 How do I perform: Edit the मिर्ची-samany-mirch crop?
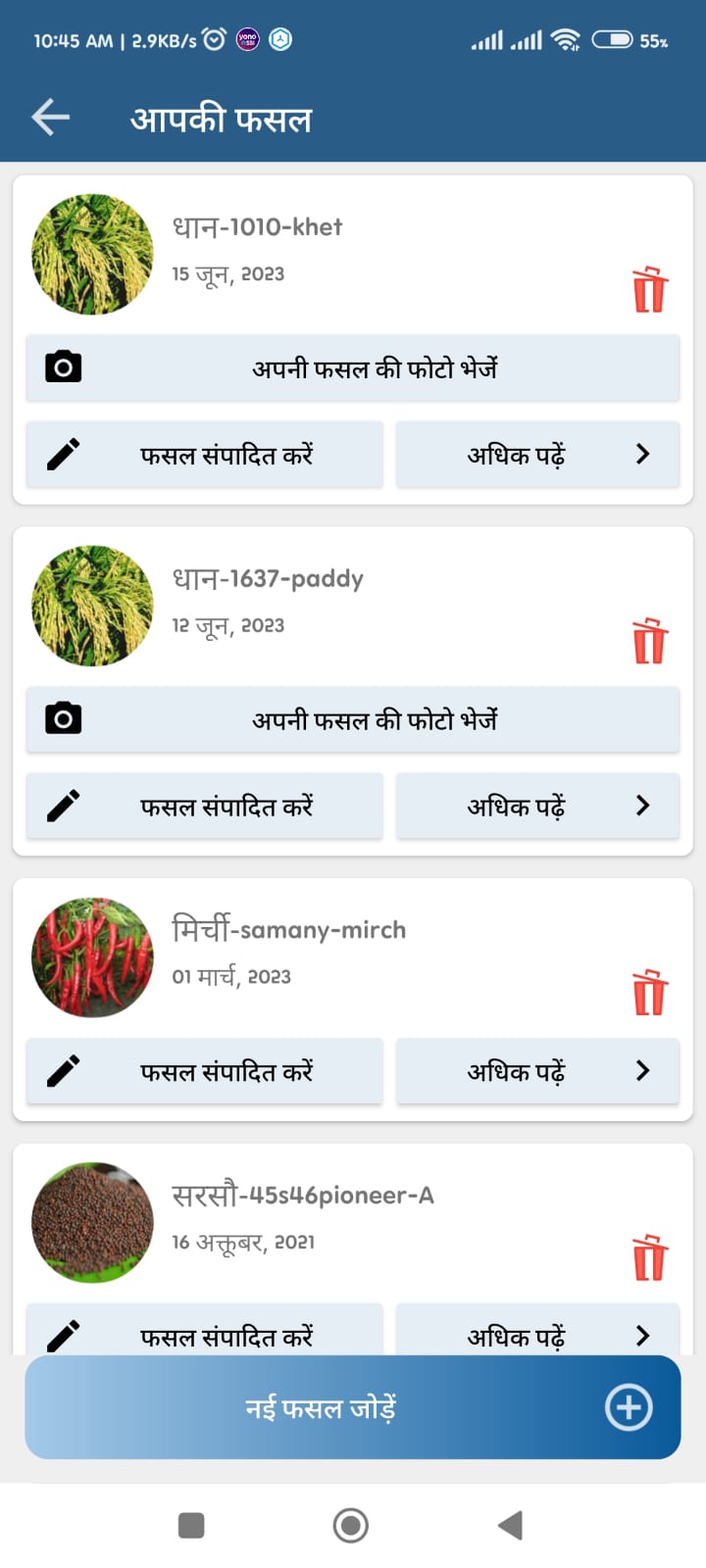pyautogui.click(x=204, y=1071)
